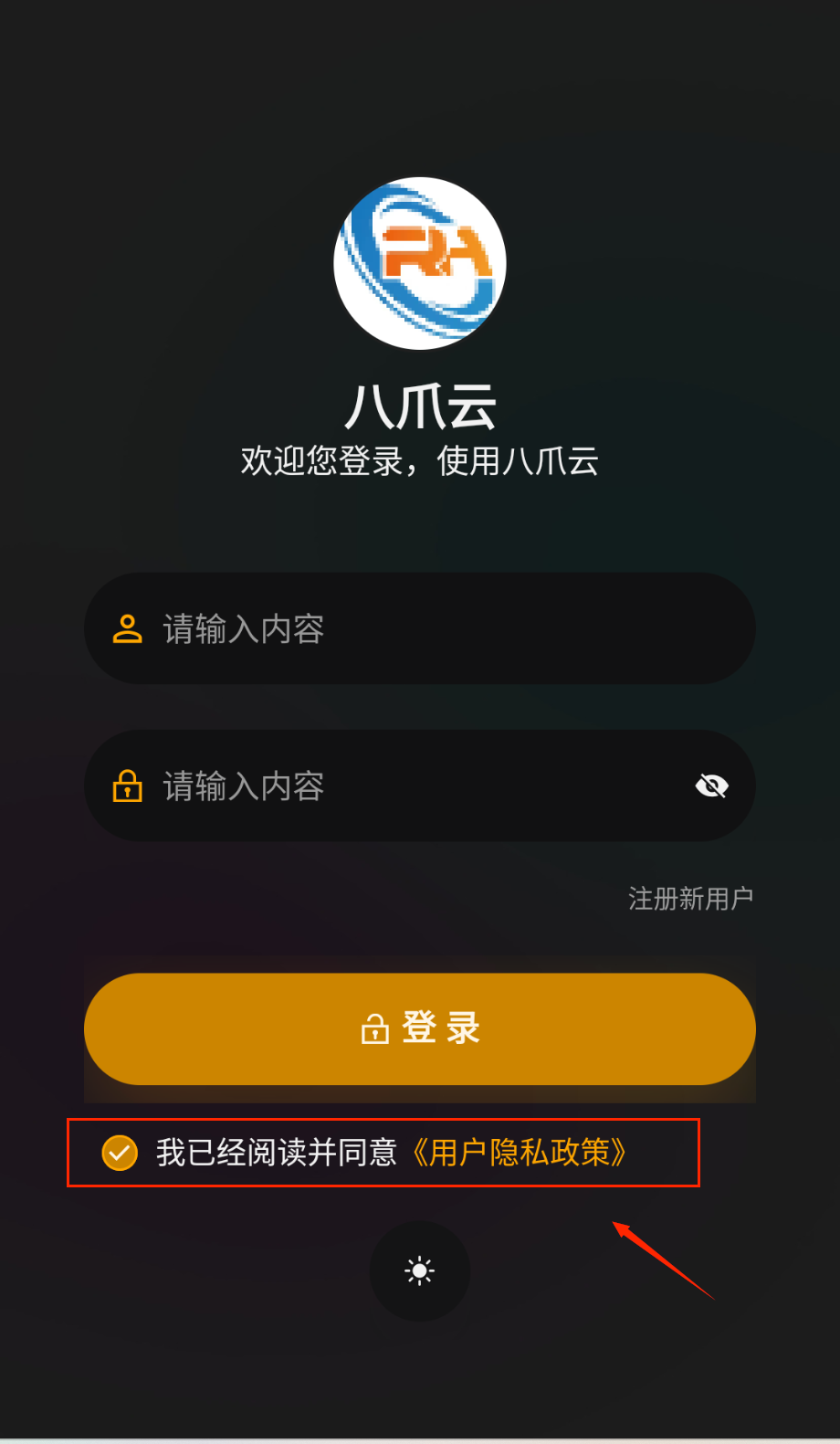Image resolution: width=840 pixels, height=1444 pixels.
Task: Tap the 登录 login button
Action: point(420,1029)
